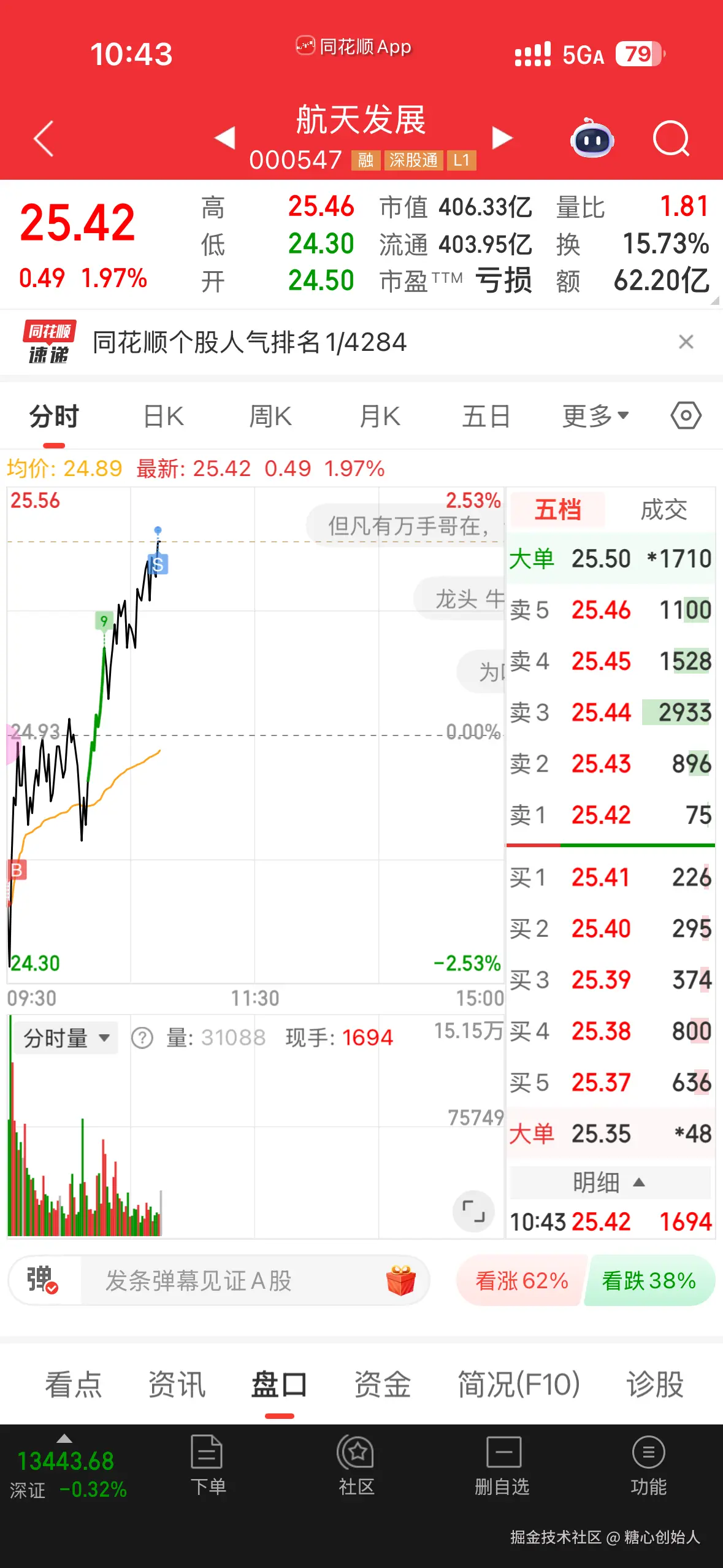This screenshot has height=1568, width=723.
Task: Switch order book to 成交 tab
Action: tap(663, 510)
